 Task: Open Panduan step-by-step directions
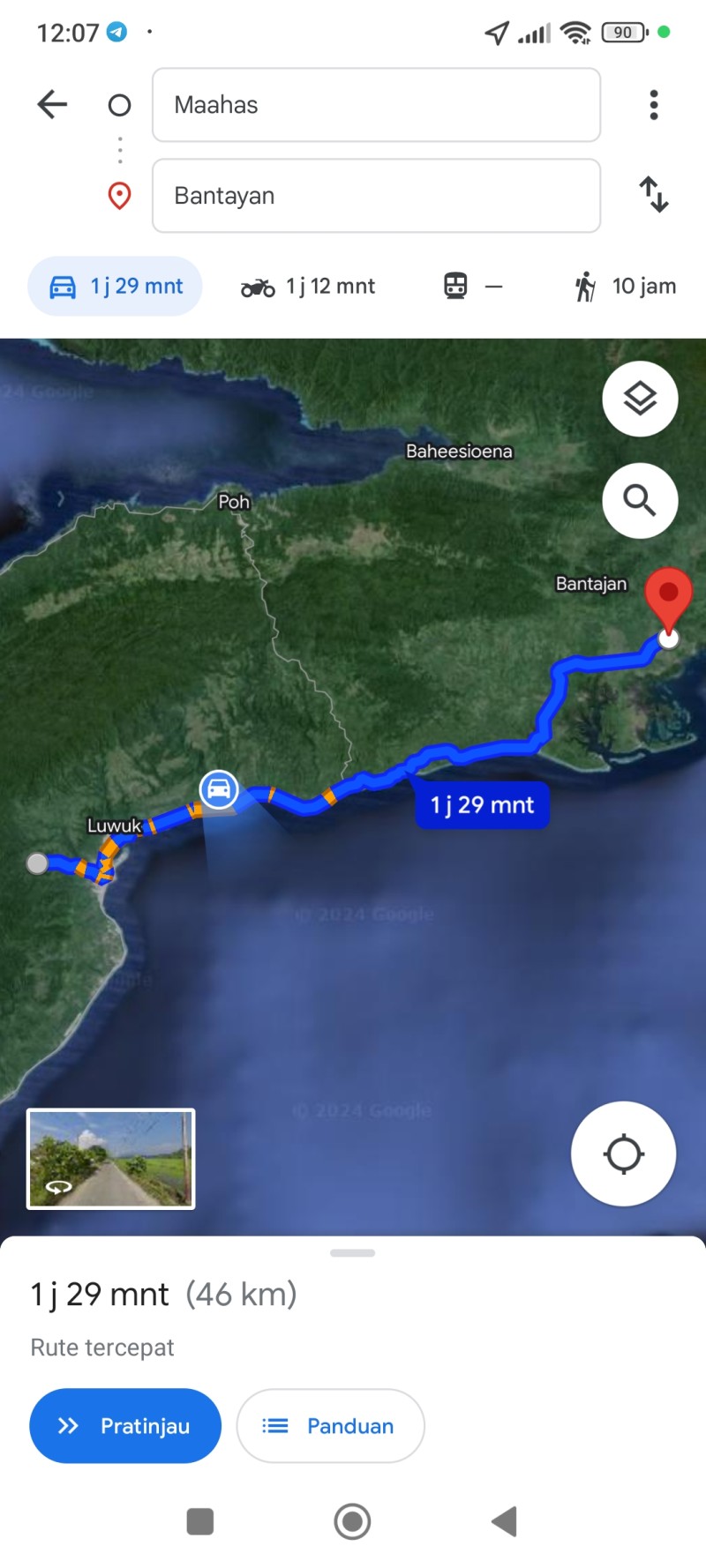[331, 1426]
